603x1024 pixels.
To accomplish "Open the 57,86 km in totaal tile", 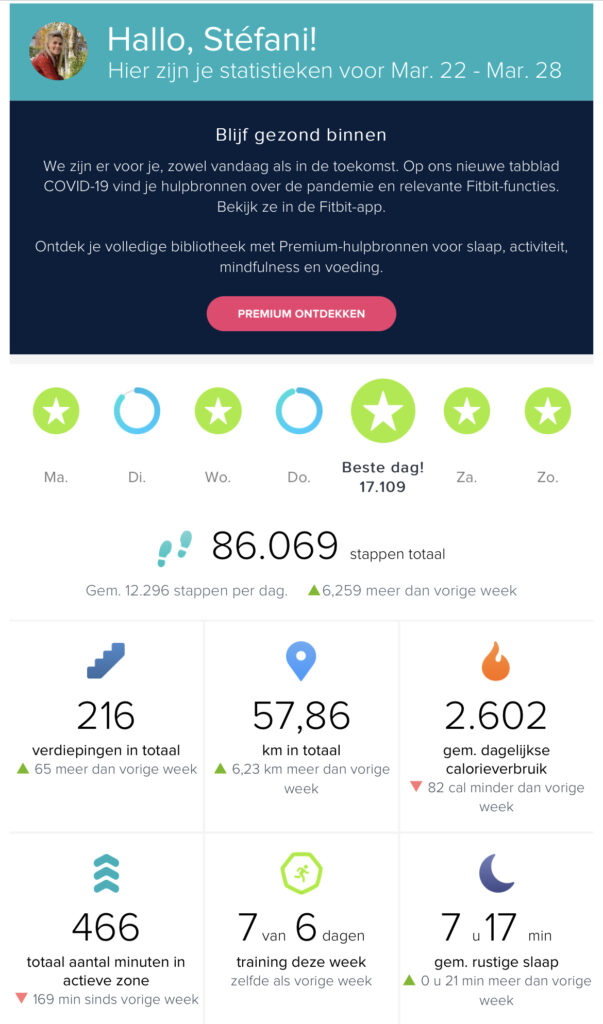I will (301, 726).
